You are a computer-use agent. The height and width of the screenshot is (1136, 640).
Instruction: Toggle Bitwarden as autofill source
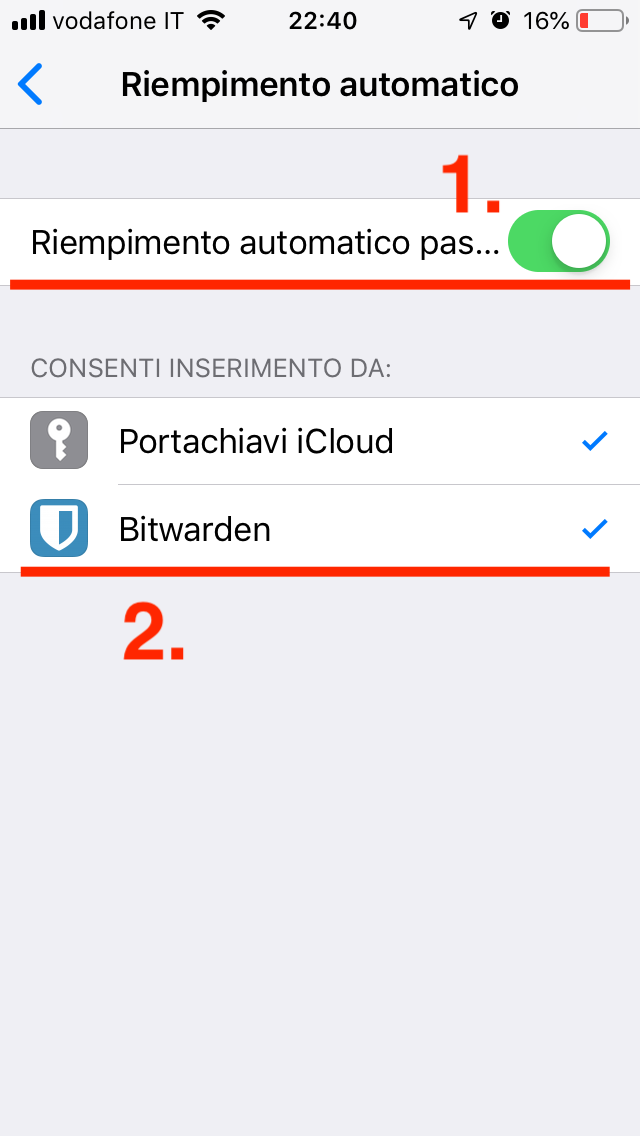tap(320, 529)
